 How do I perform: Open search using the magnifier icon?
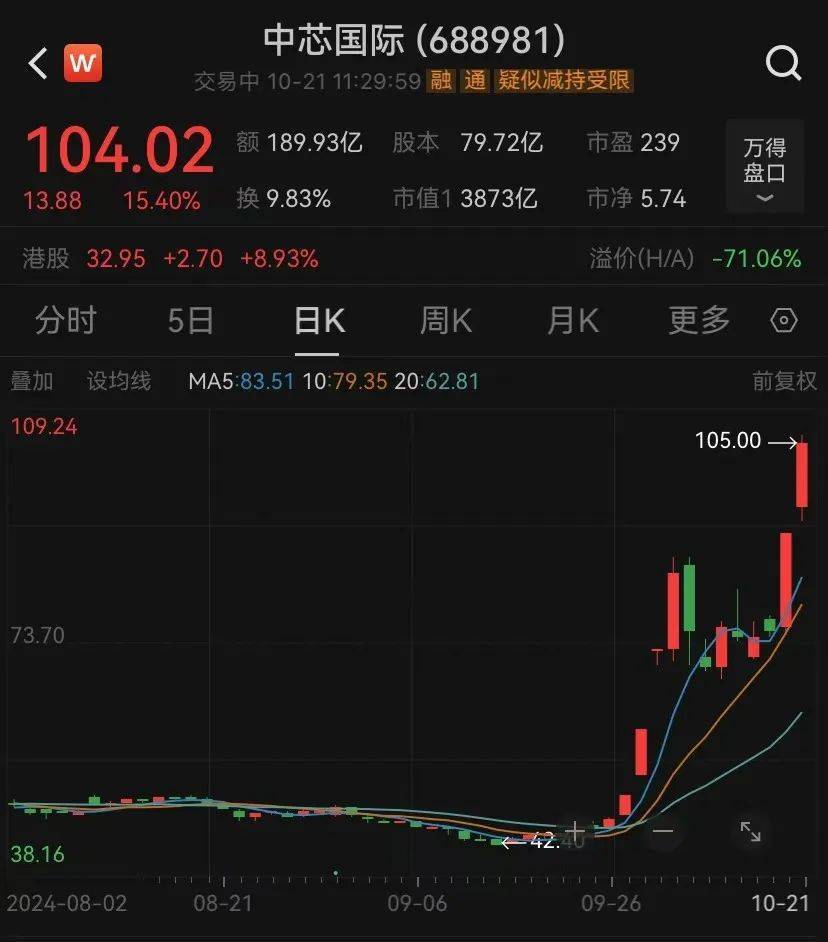[x=784, y=62]
